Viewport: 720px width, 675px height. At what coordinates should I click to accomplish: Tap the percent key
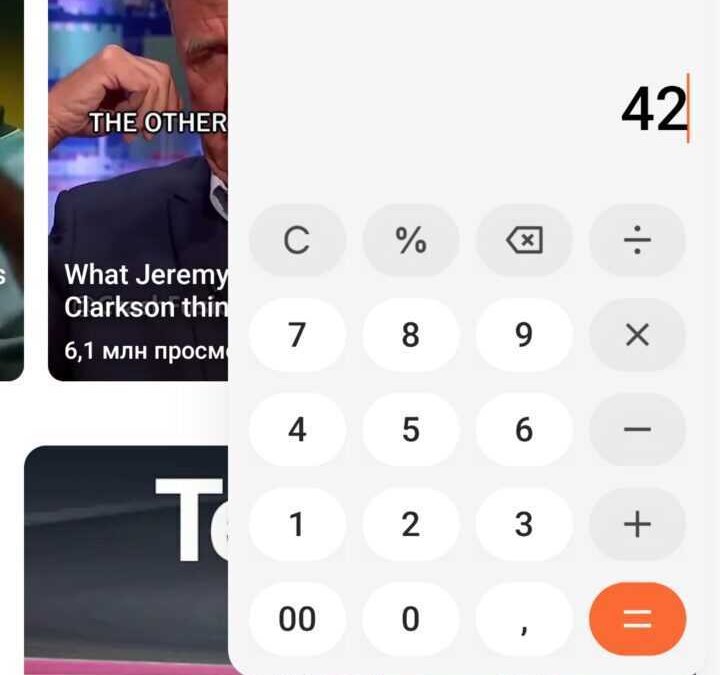[x=410, y=241]
